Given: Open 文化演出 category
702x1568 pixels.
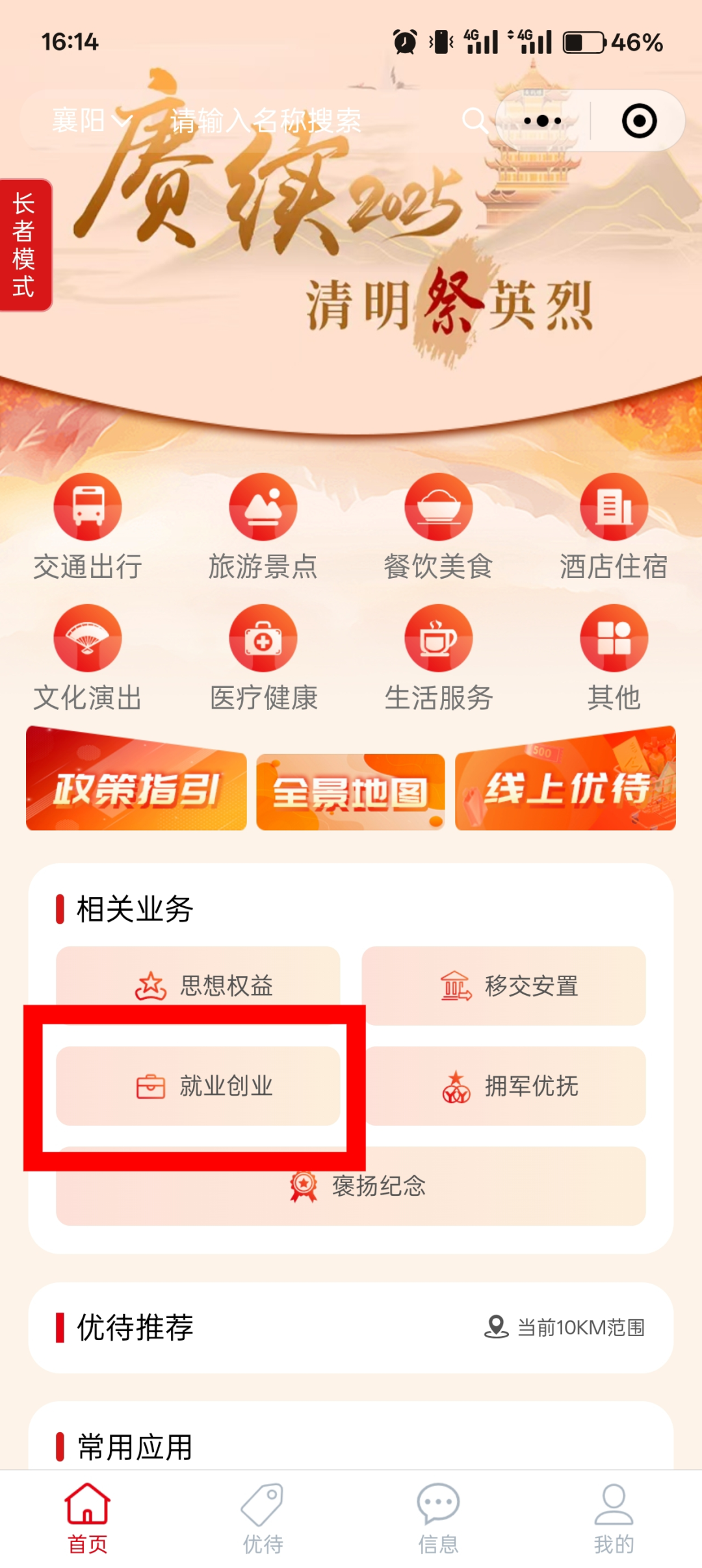Looking at the screenshot, I should pyautogui.click(x=88, y=657).
